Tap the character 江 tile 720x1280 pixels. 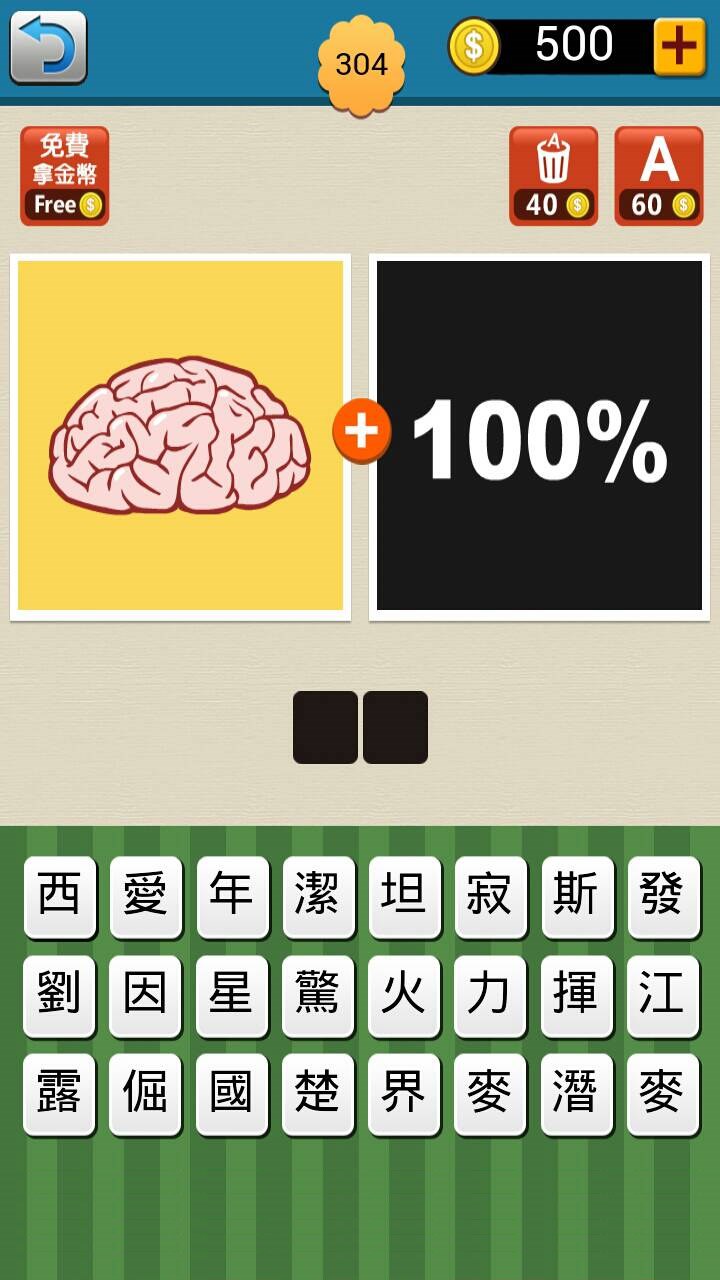(662, 995)
